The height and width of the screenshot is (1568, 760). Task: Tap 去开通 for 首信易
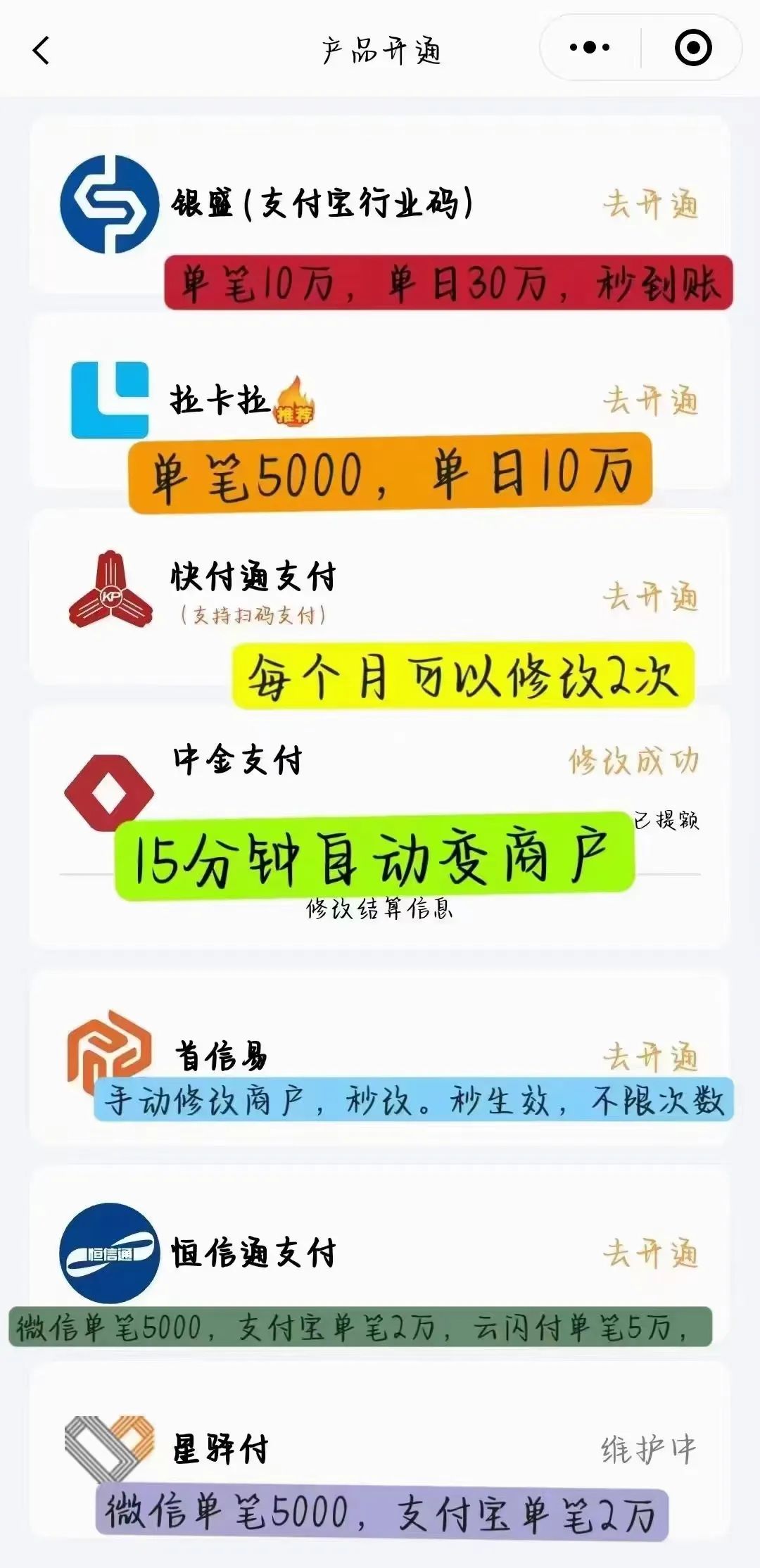click(650, 1056)
